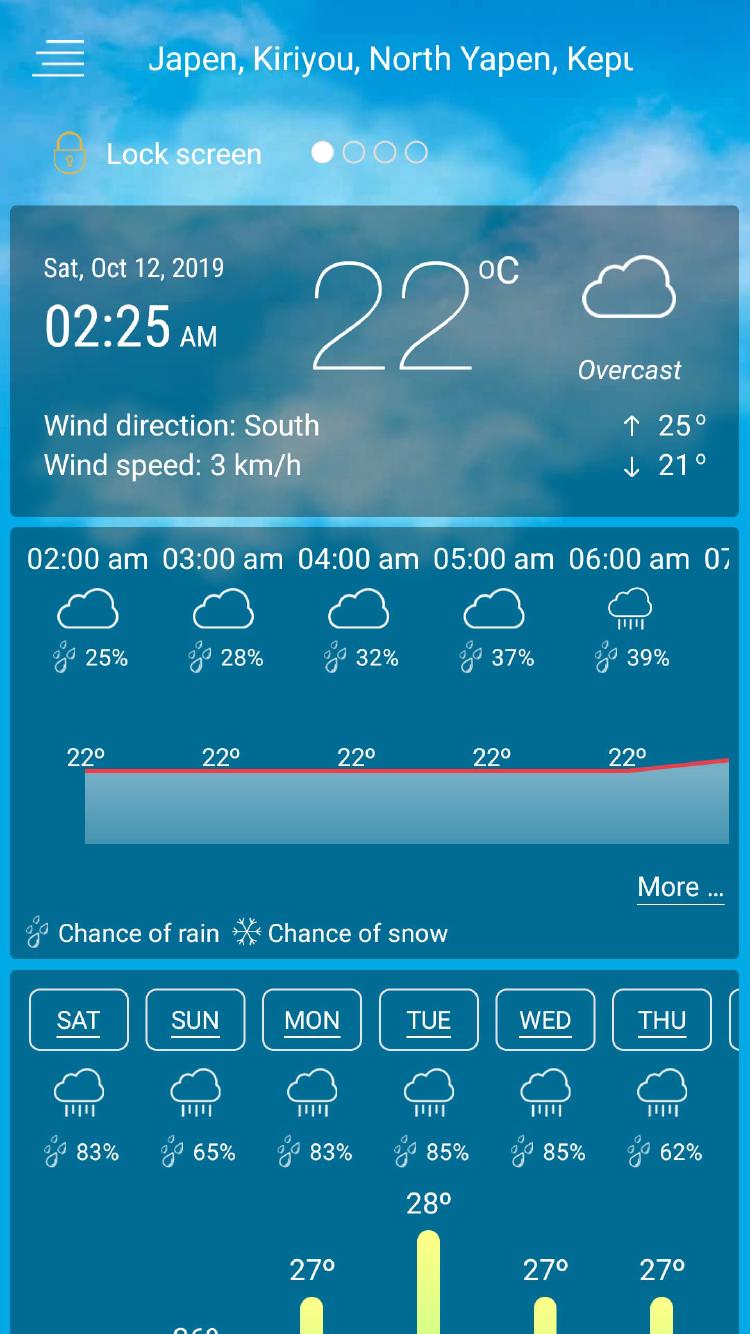Click the Overcast cloud icon

[628, 289]
